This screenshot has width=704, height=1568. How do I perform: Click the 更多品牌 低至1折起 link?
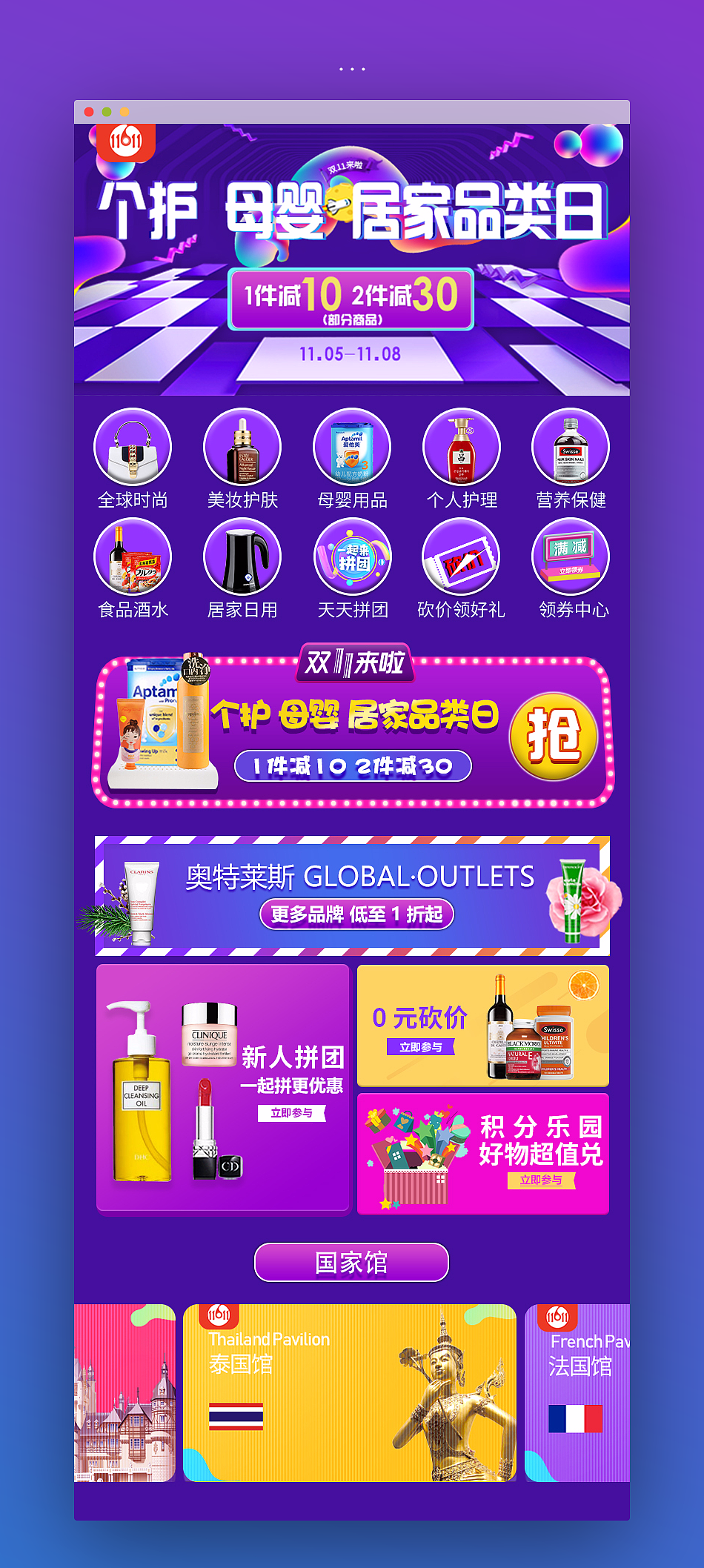(359, 914)
